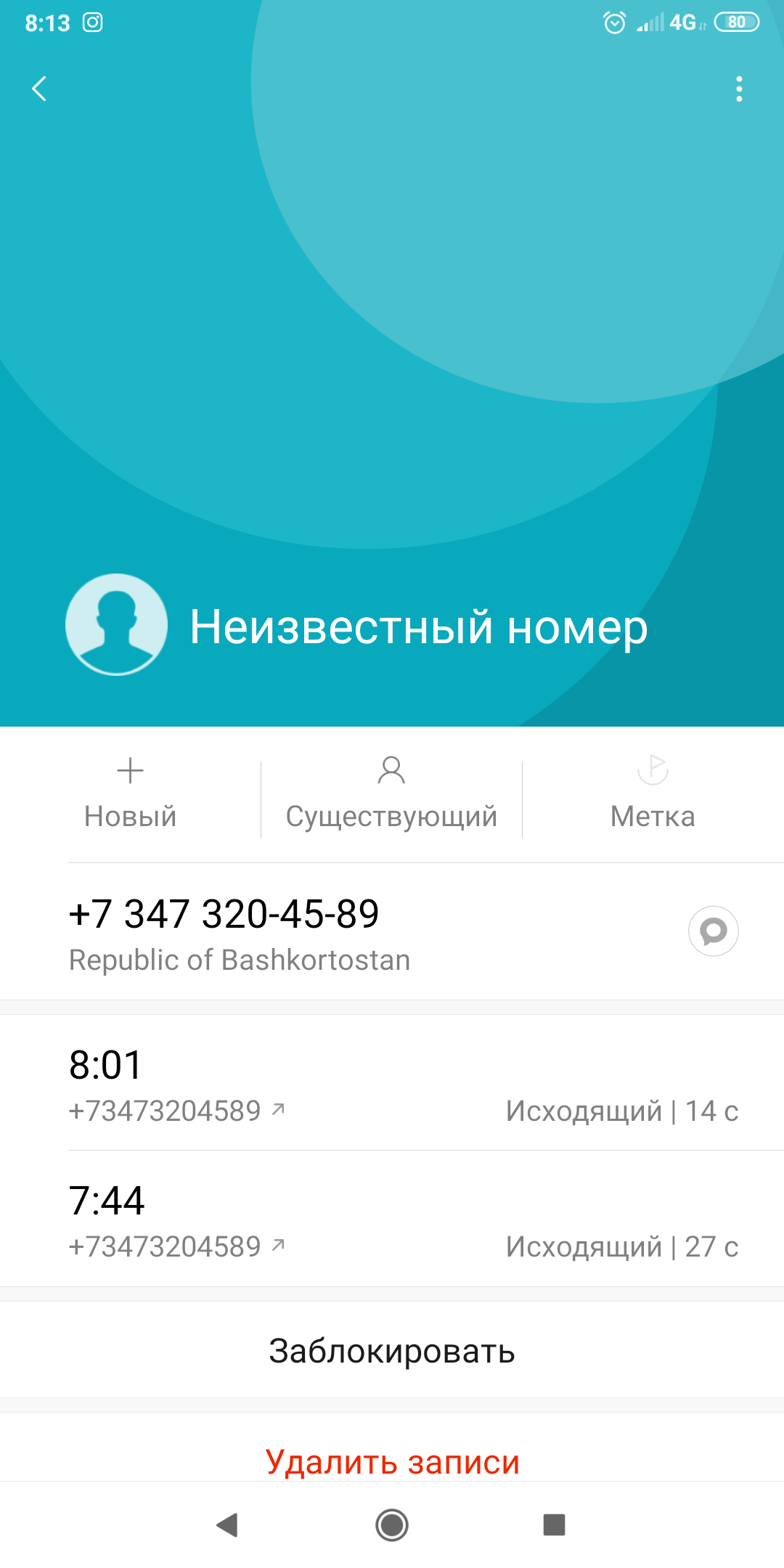Open the recent apps view
This screenshot has width=784, height=1568.
554,1524
